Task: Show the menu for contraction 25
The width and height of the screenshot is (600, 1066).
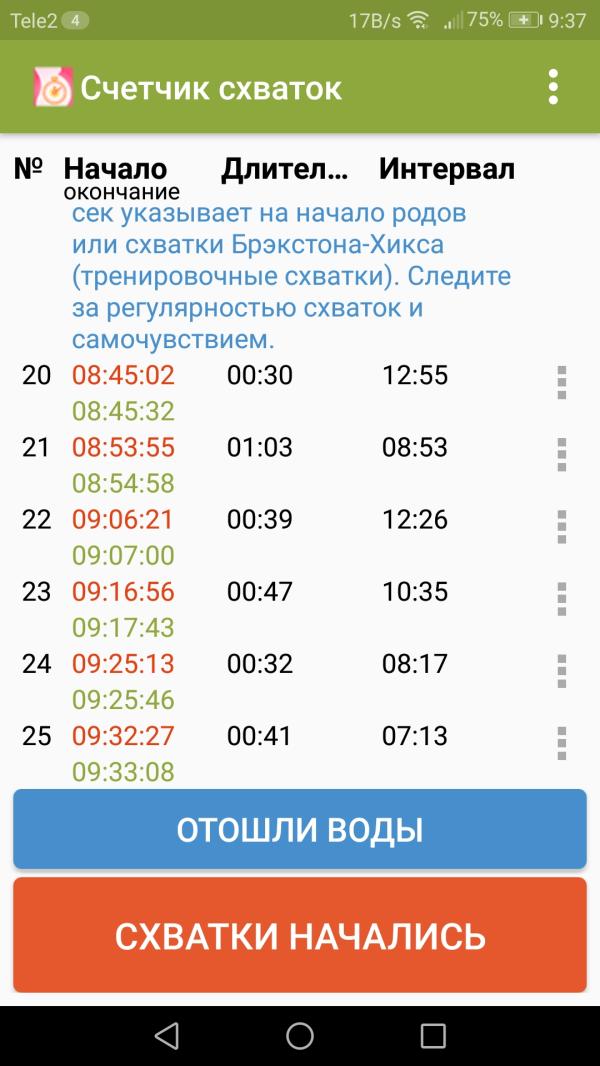Action: click(x=562, y=743)
